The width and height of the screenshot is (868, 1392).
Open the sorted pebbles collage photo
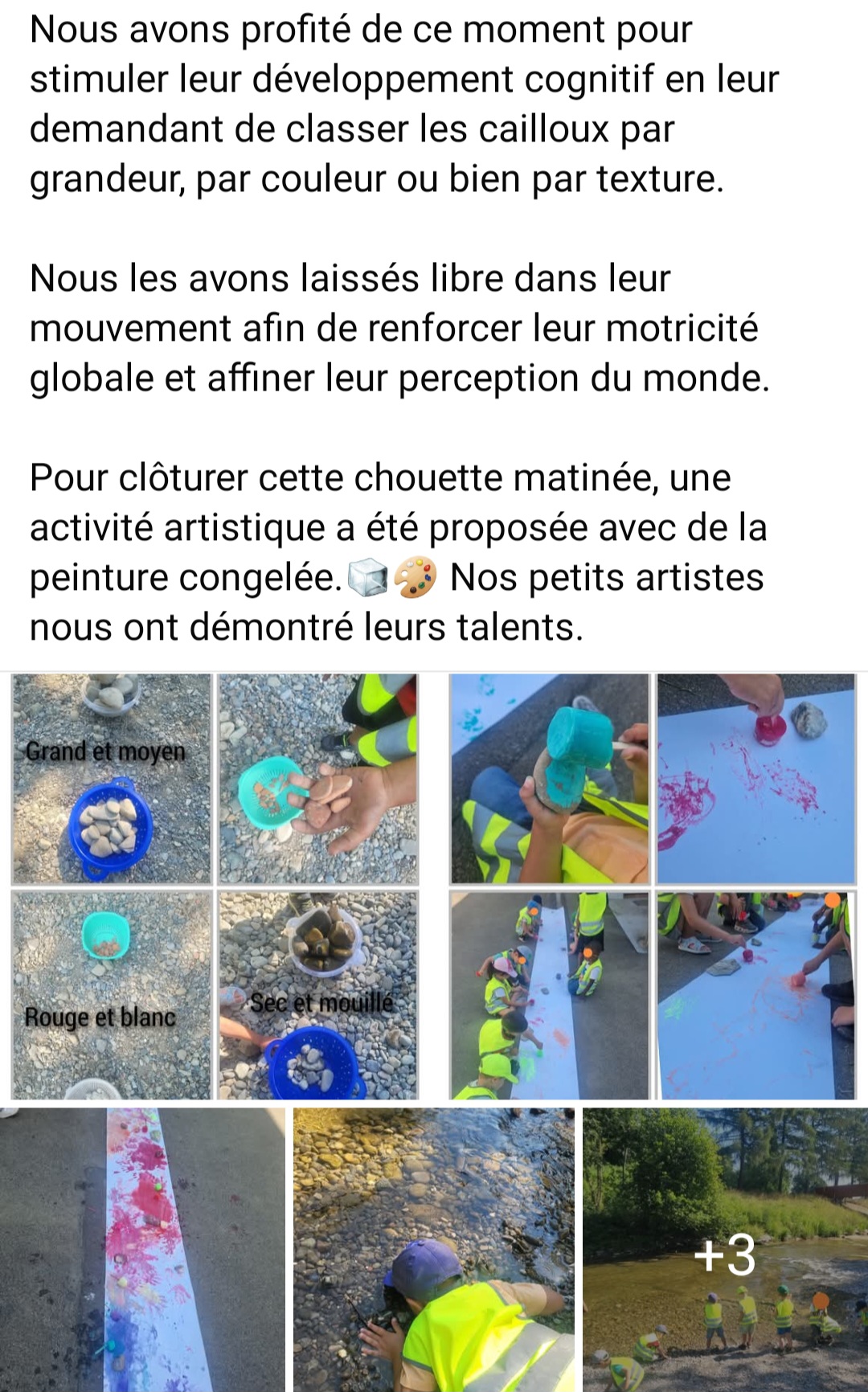[215, 886]
